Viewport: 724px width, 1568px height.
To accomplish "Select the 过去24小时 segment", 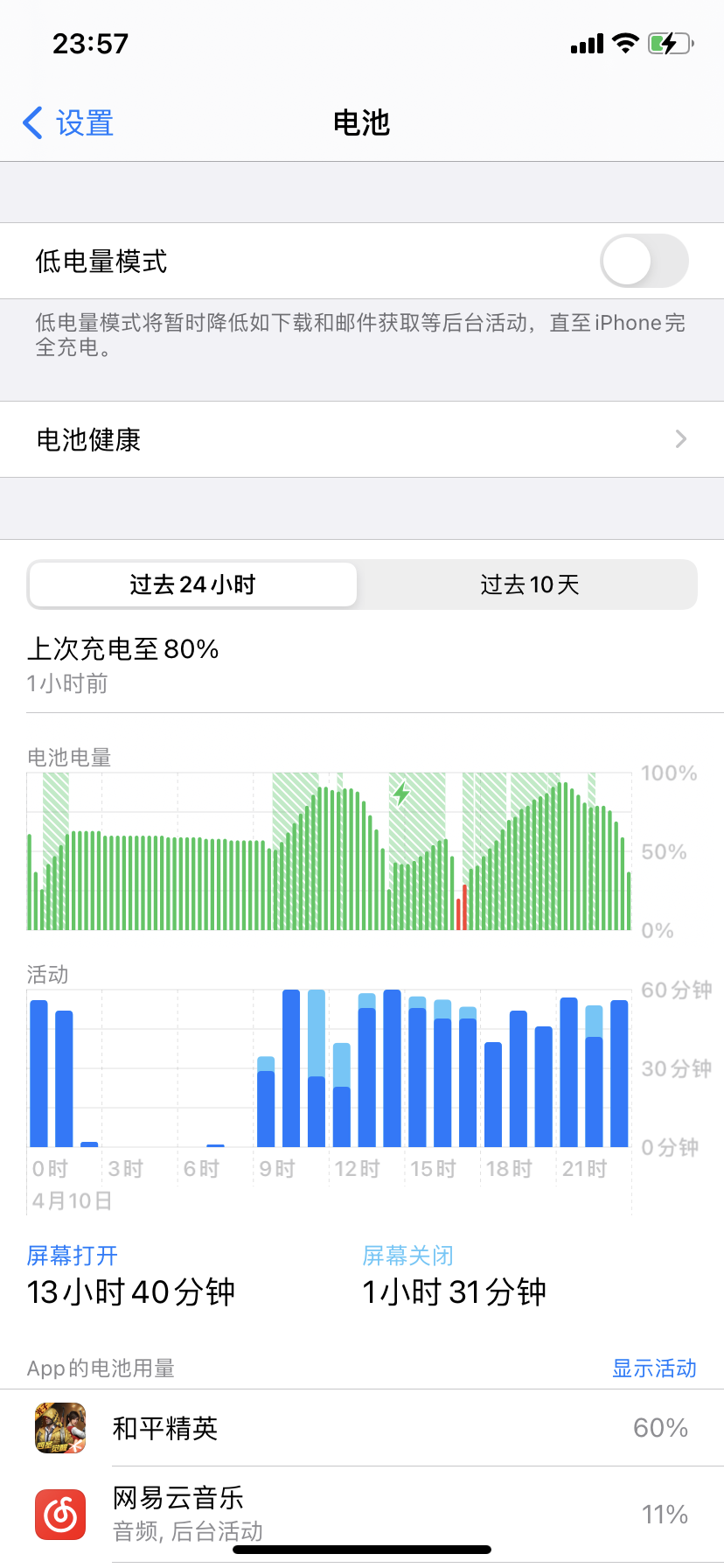I will [192, 584].
